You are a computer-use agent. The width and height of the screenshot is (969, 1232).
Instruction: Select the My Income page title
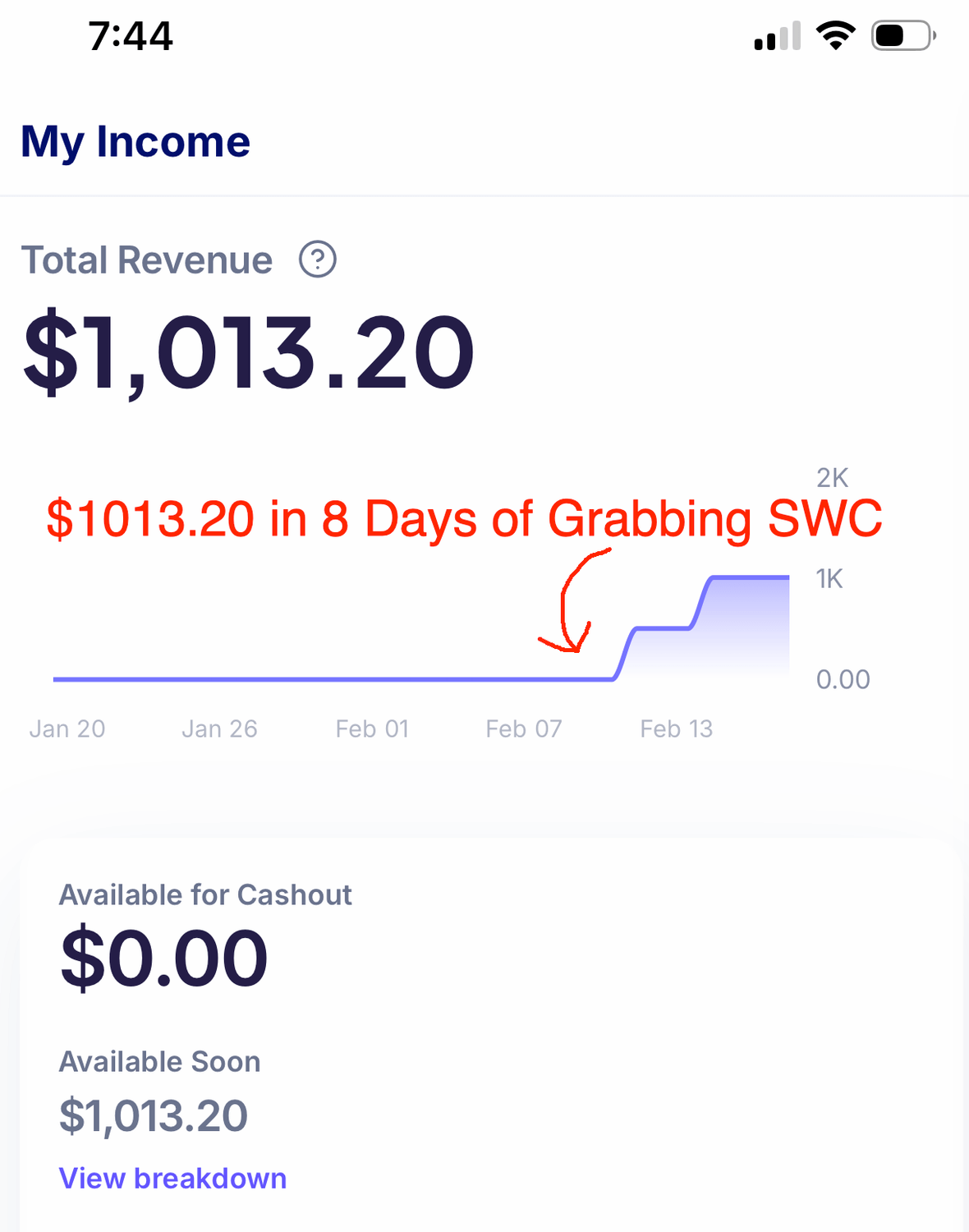[135, 142]
